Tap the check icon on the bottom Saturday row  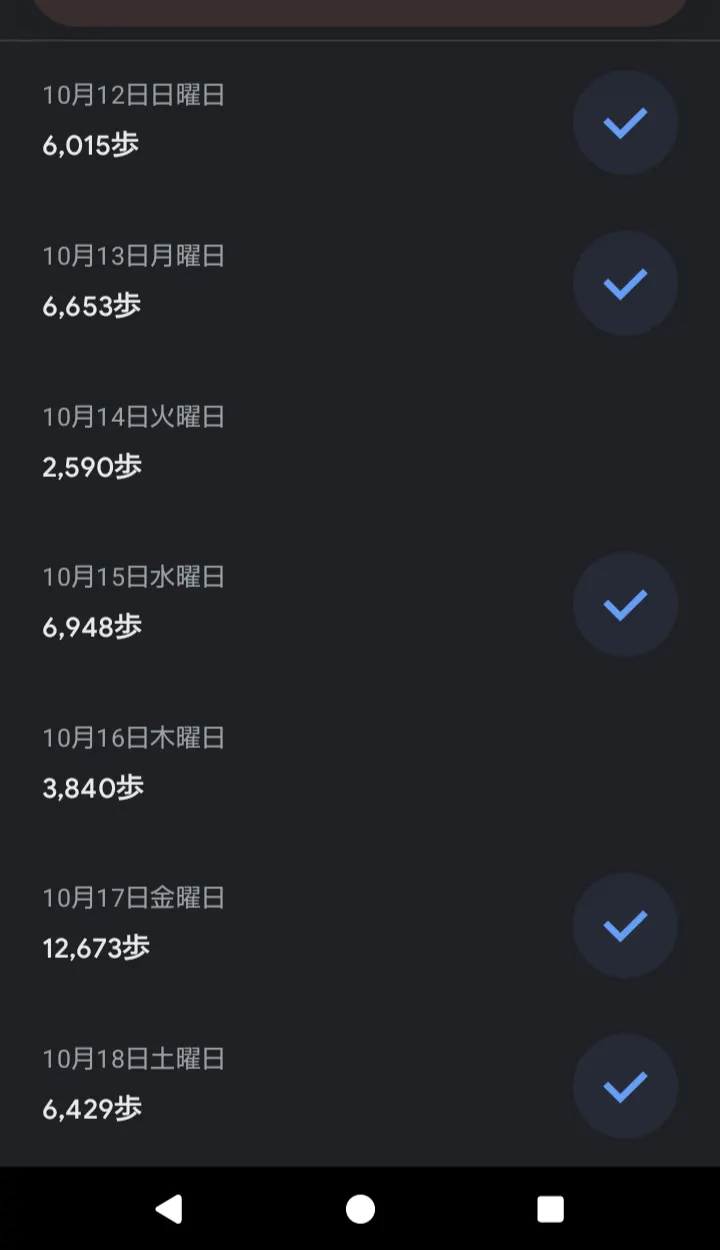click(625, 1086)
